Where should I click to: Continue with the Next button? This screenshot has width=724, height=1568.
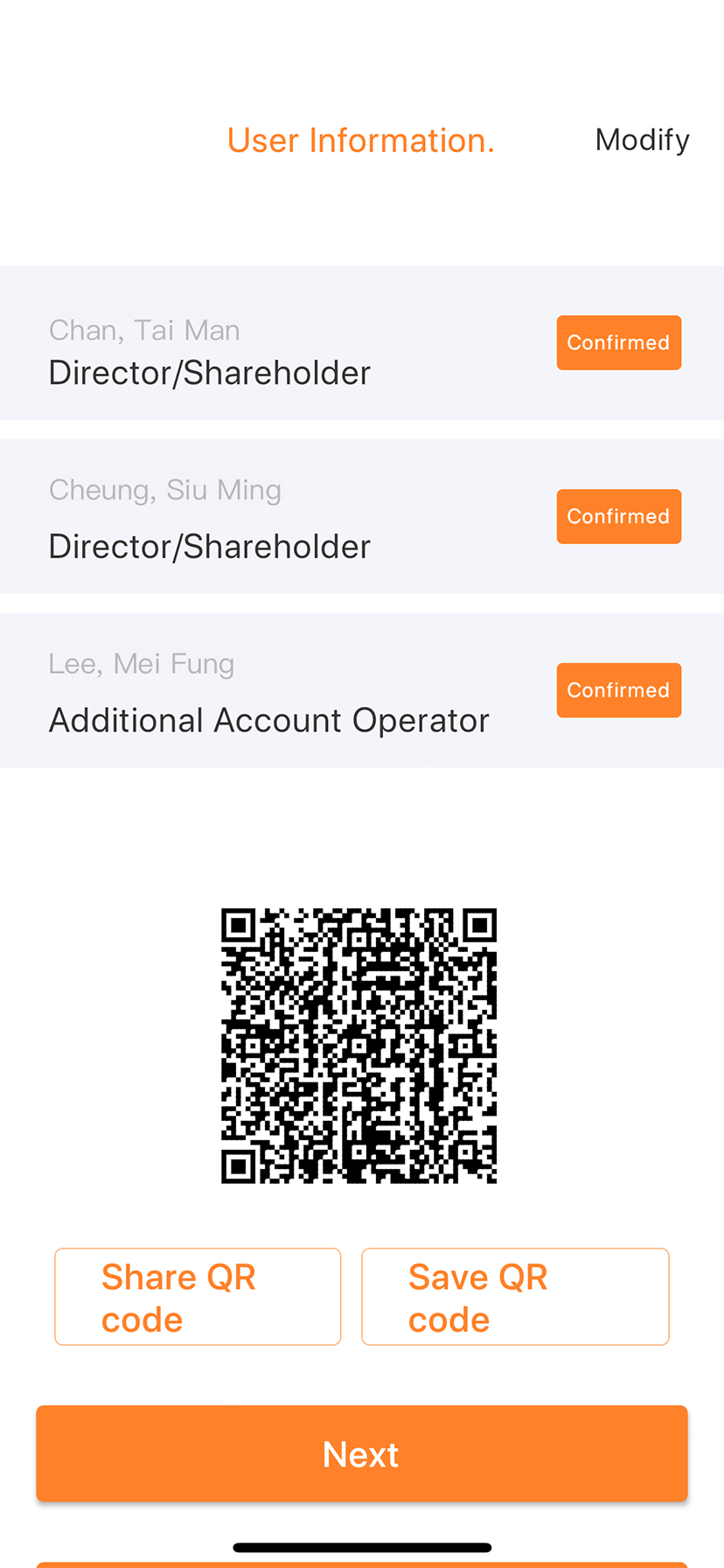coord(362,1454)
